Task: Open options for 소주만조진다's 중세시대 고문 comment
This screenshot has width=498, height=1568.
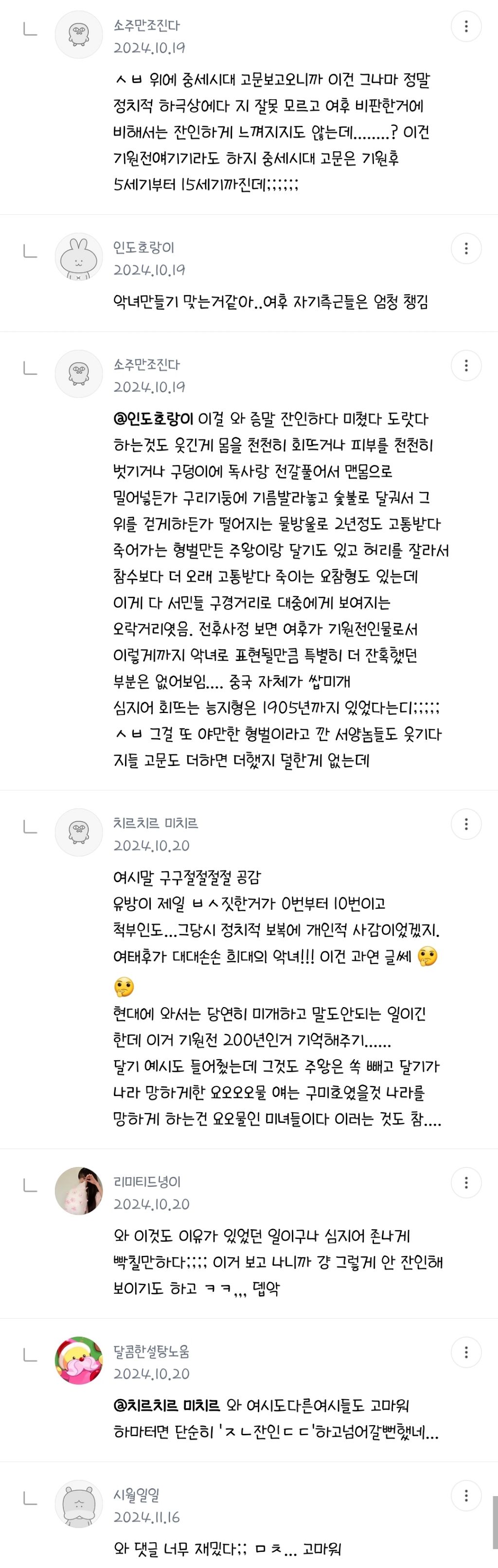Action: coord(466,26)
